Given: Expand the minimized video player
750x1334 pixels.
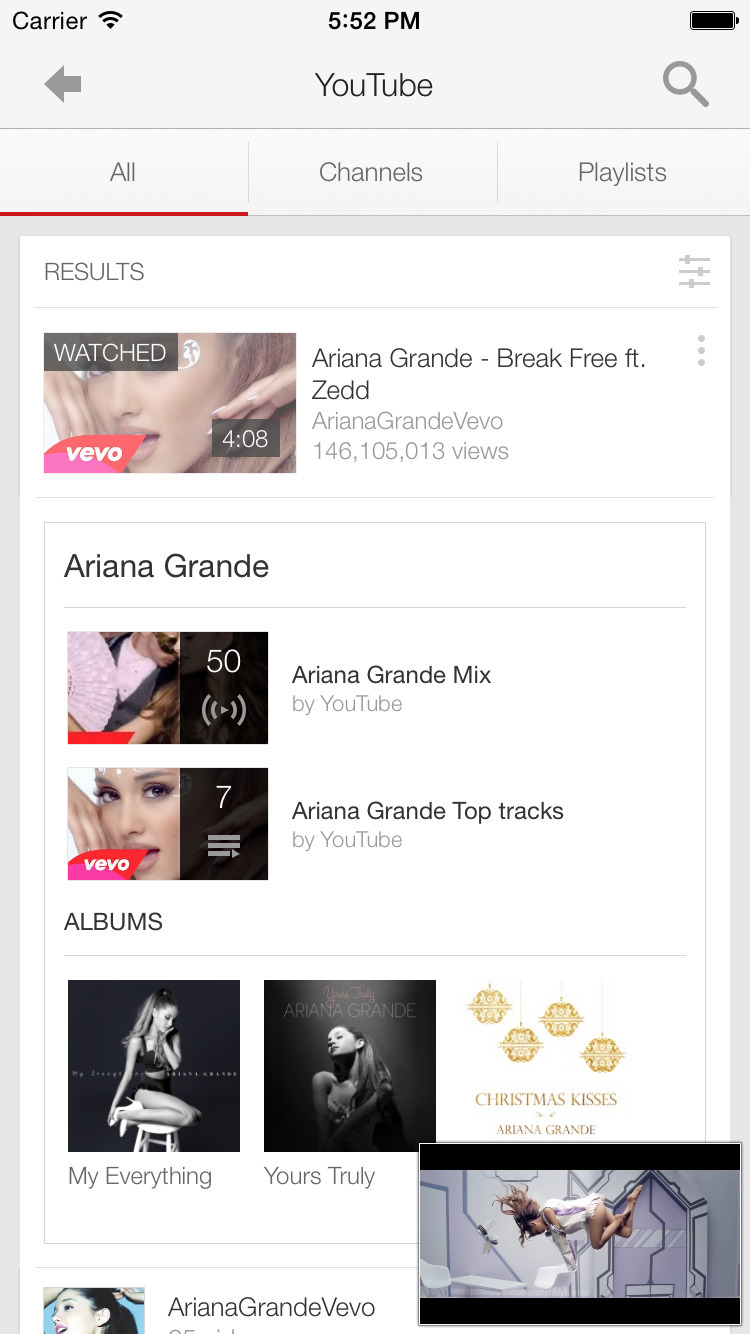Looking at the screenshot, I should 580,1235.
